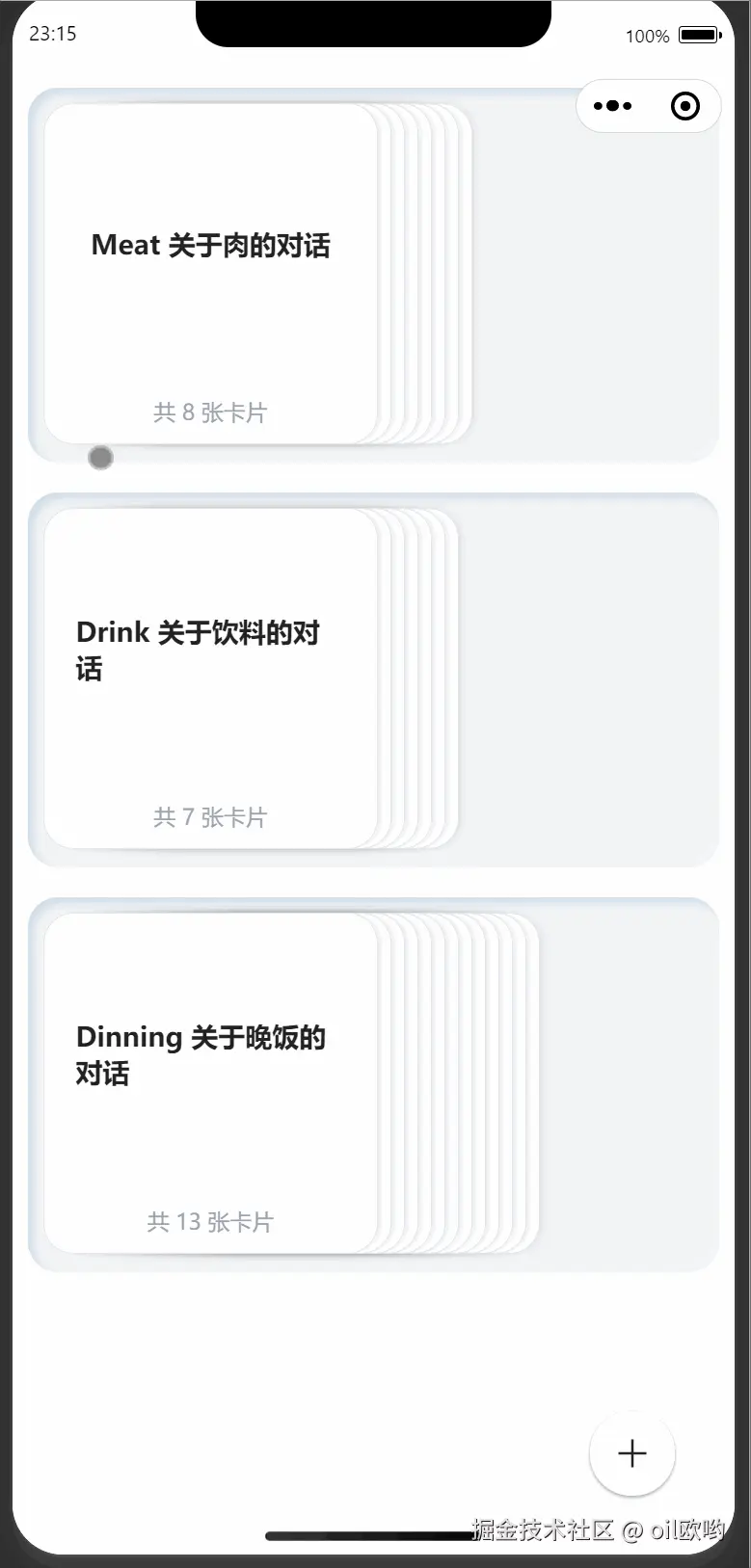Open the Meat 关于肉的对话 card deck

pyautogui.click(x=210, y=274)
